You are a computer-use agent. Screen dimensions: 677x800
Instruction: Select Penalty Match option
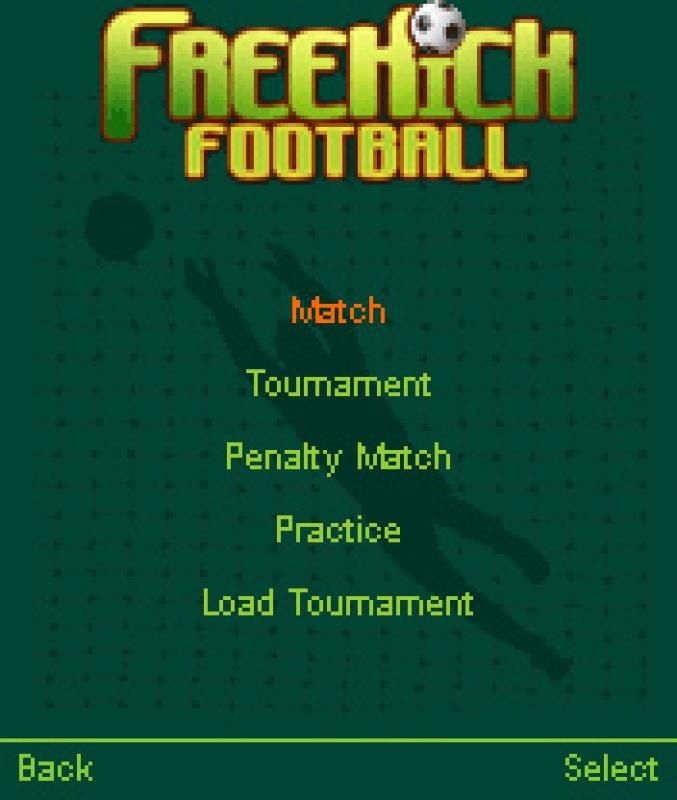tap(338, 457)
